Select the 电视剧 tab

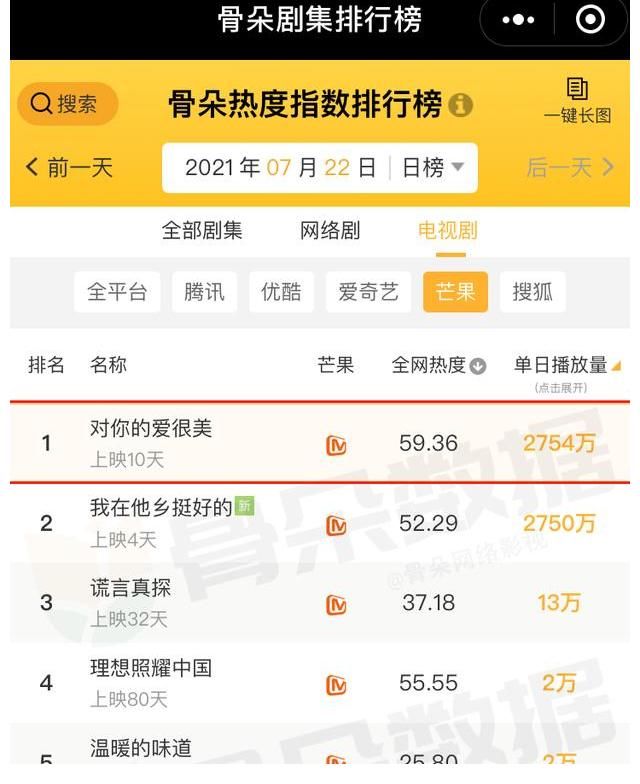[447, 230]
